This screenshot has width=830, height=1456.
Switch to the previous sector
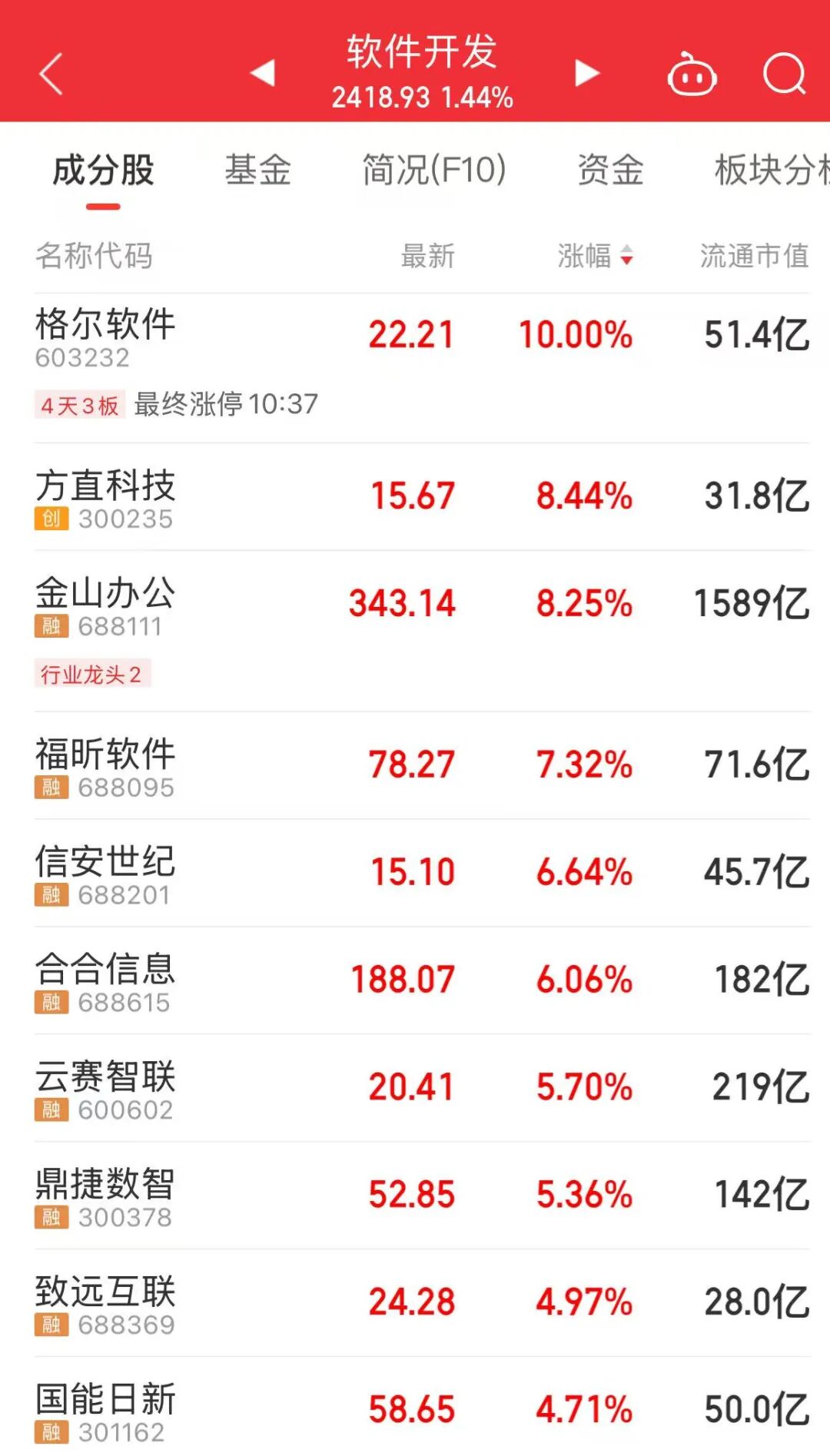[x=263, y=73]
